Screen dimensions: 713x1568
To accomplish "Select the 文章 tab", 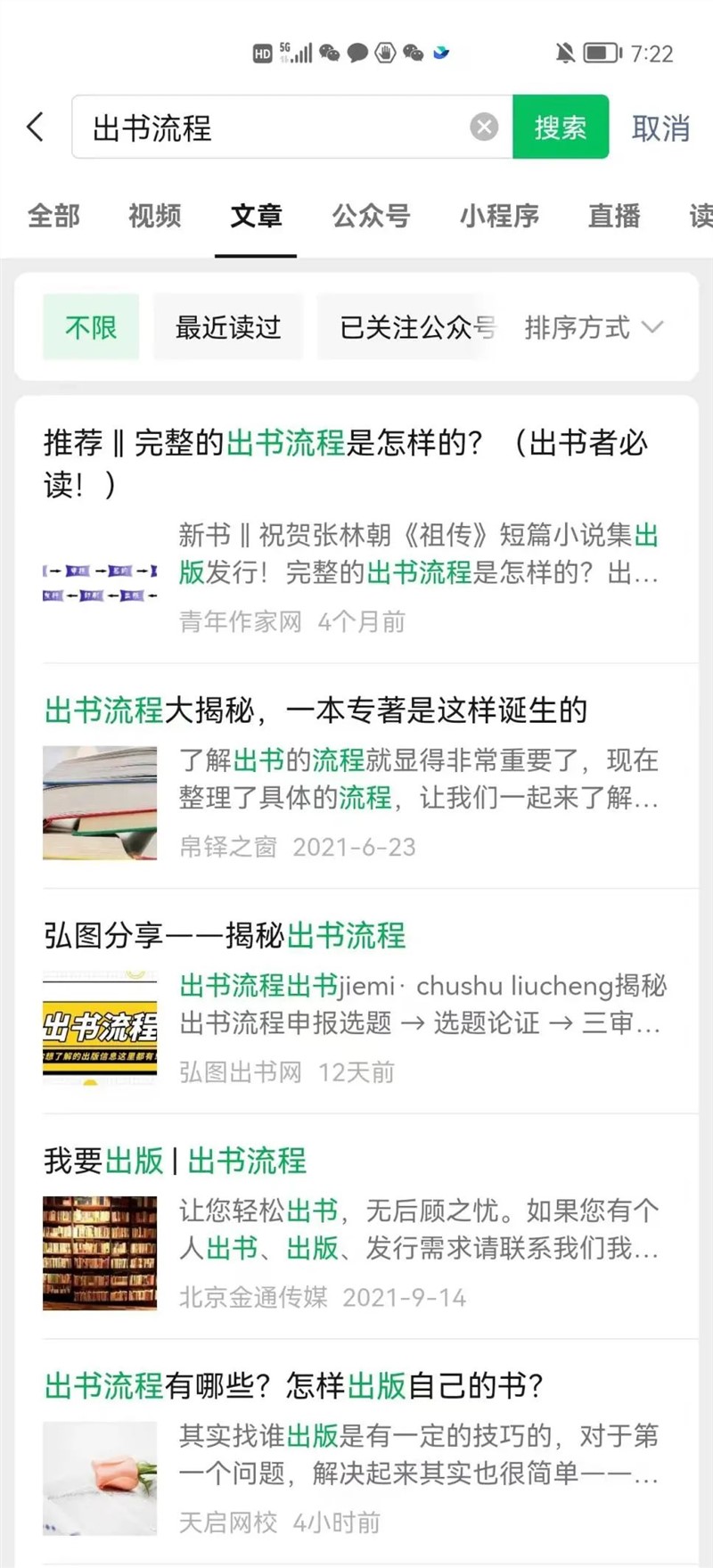I will (x=256, y=216).
